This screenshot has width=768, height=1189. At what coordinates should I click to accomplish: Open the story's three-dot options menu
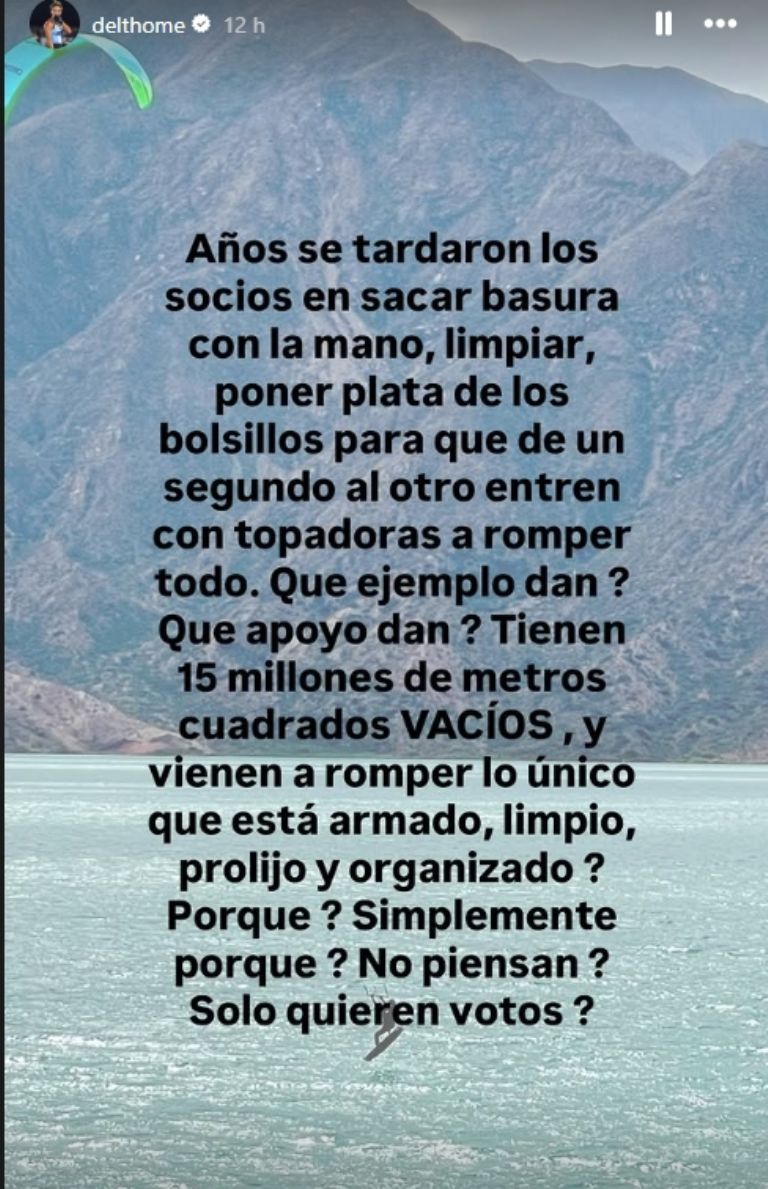click(720, 25)
